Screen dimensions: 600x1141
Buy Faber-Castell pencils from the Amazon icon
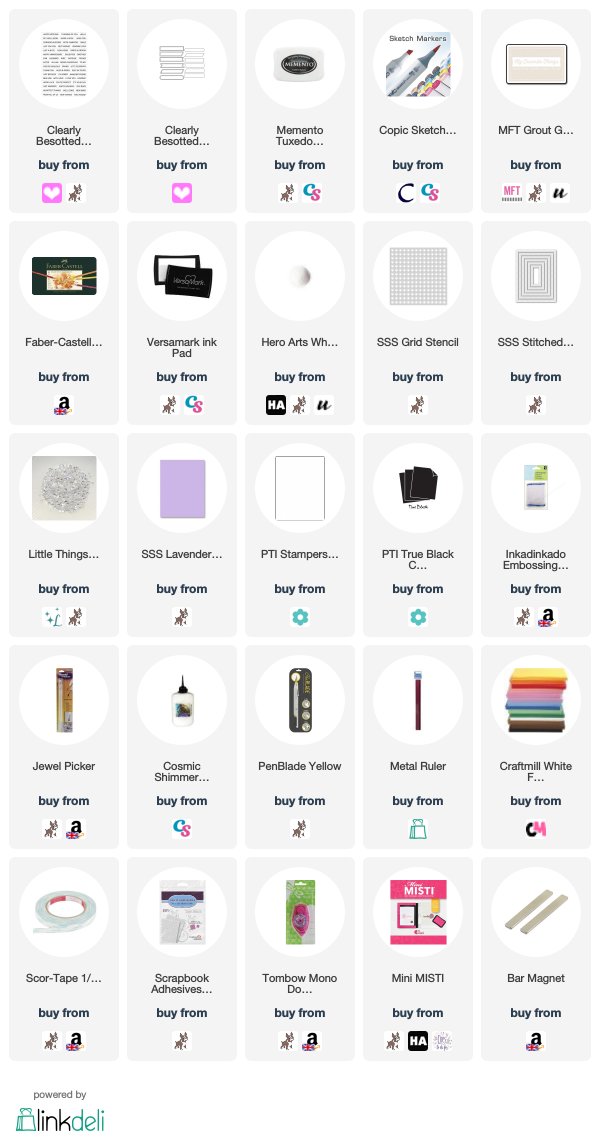64,405
